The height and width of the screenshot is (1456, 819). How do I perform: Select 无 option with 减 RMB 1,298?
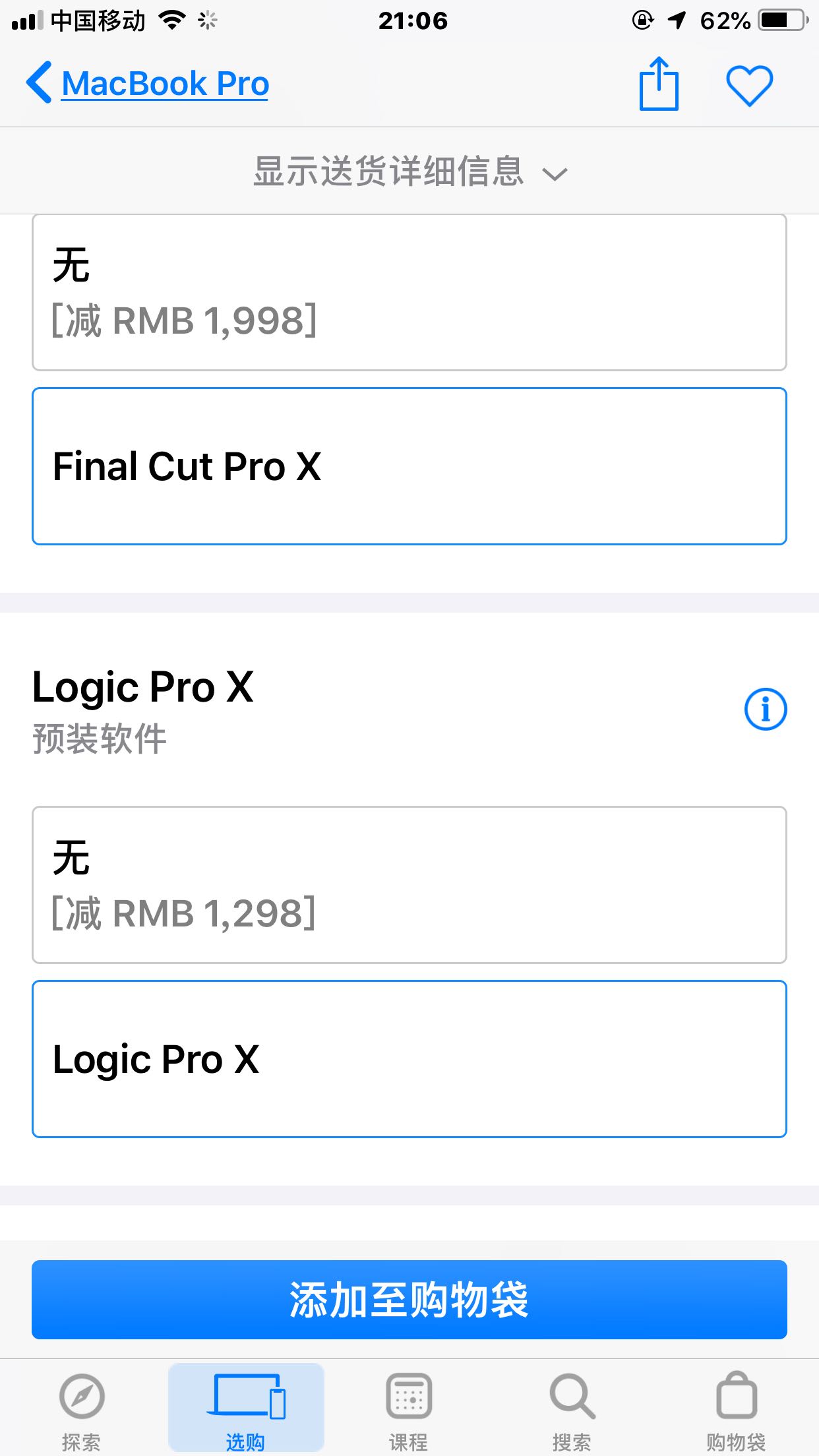[x=409, y=884]
